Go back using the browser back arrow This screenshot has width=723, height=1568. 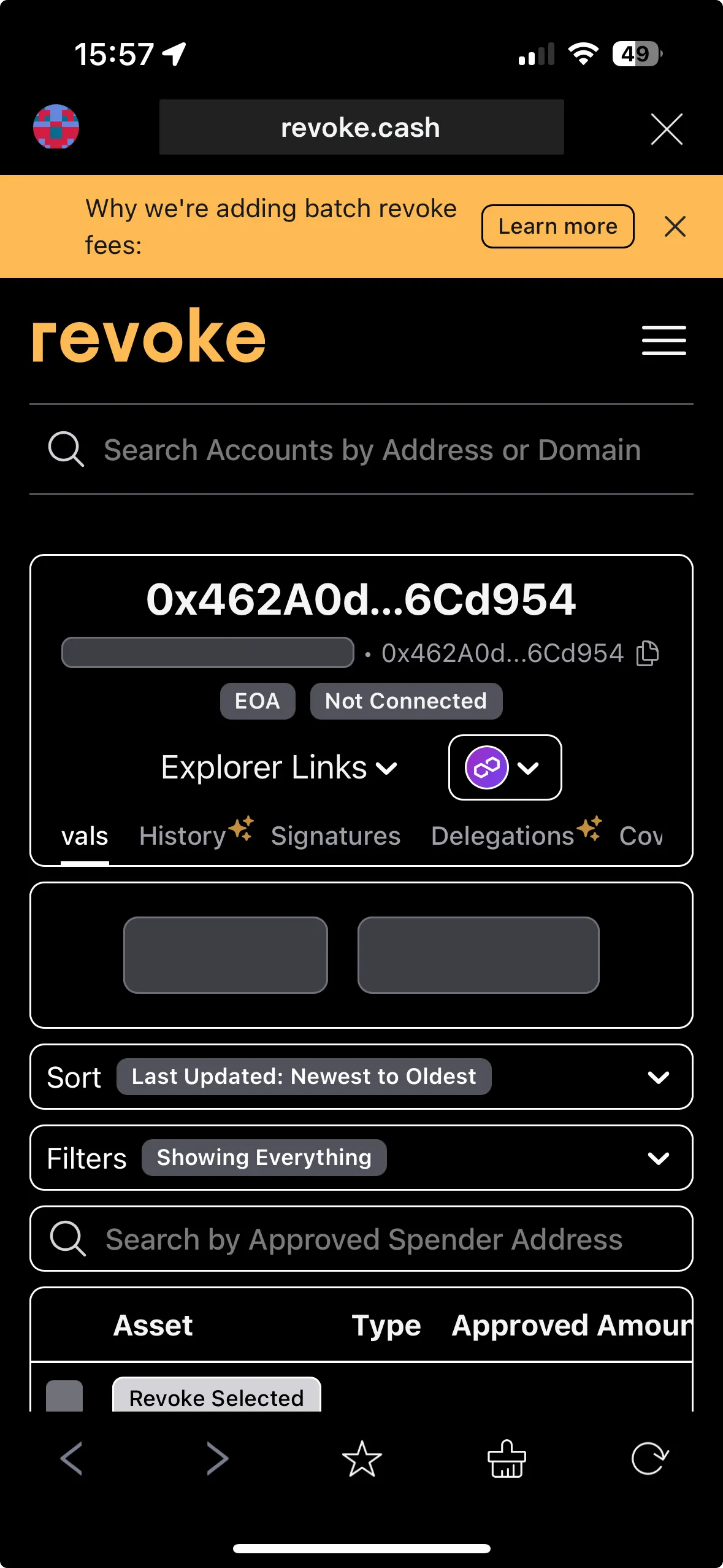[72, 1458]
